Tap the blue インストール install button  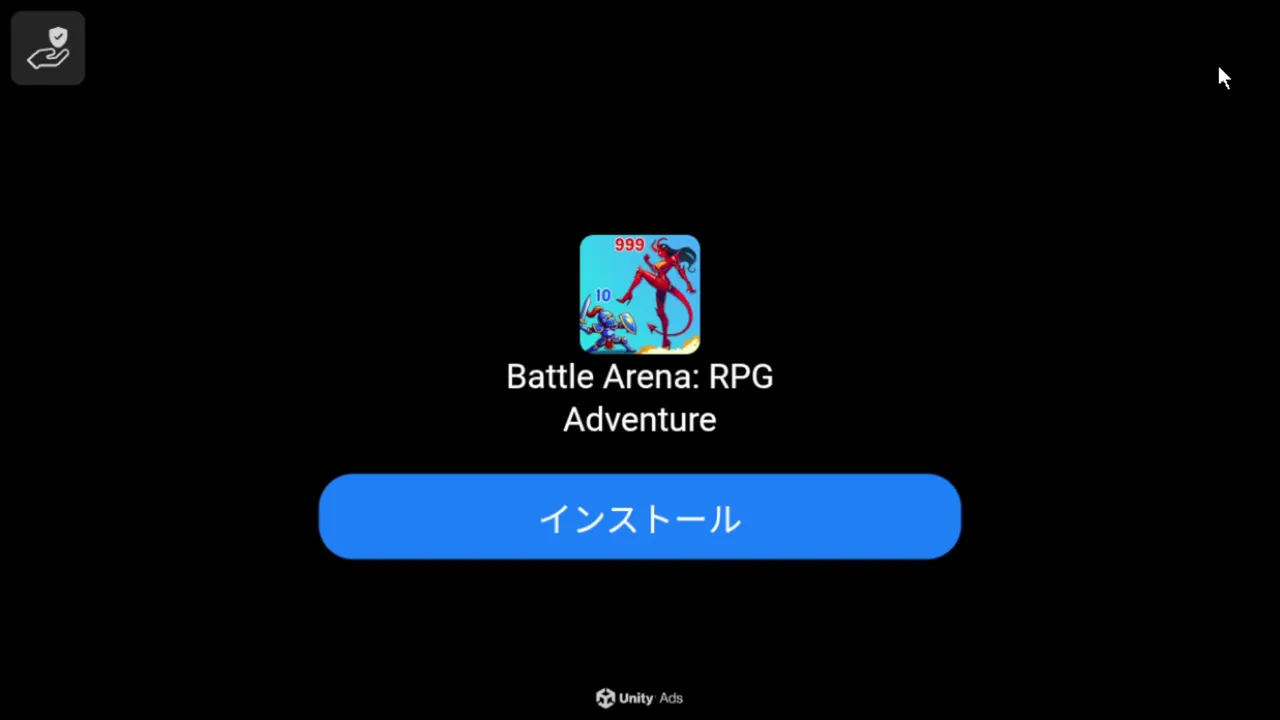[640, 517]
